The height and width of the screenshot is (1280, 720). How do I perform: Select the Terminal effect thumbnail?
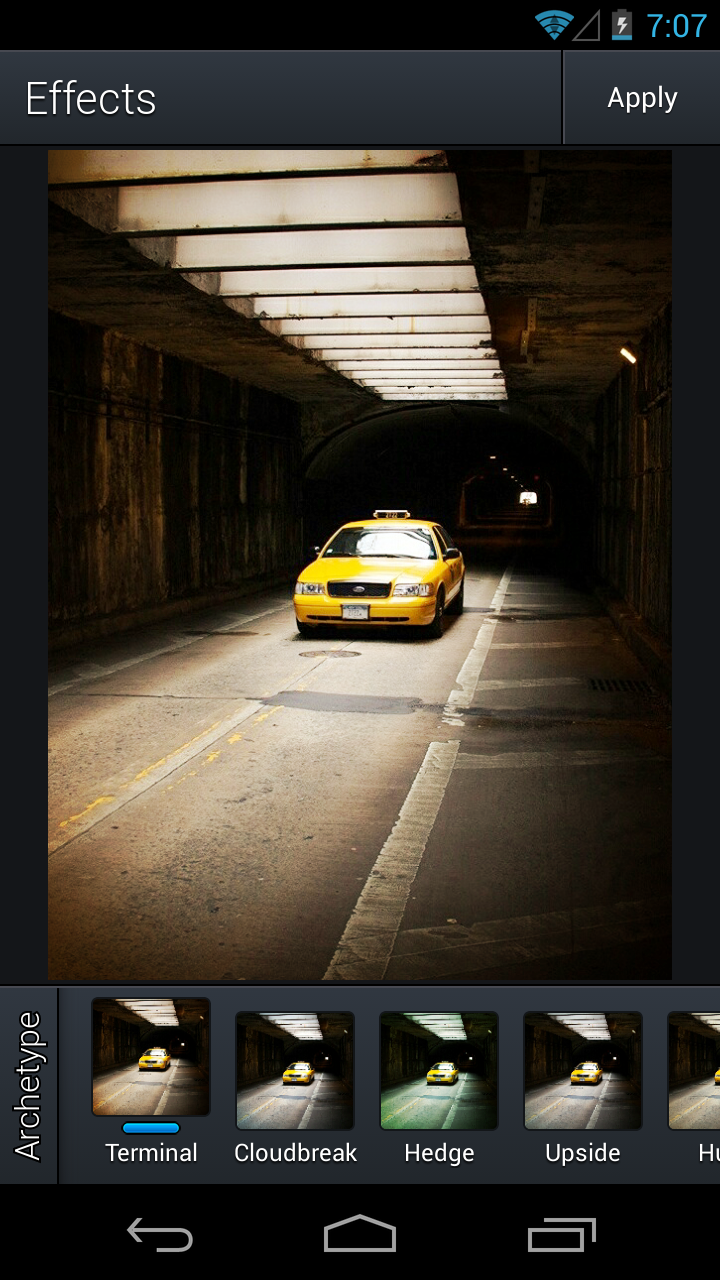coord(151,1057)
